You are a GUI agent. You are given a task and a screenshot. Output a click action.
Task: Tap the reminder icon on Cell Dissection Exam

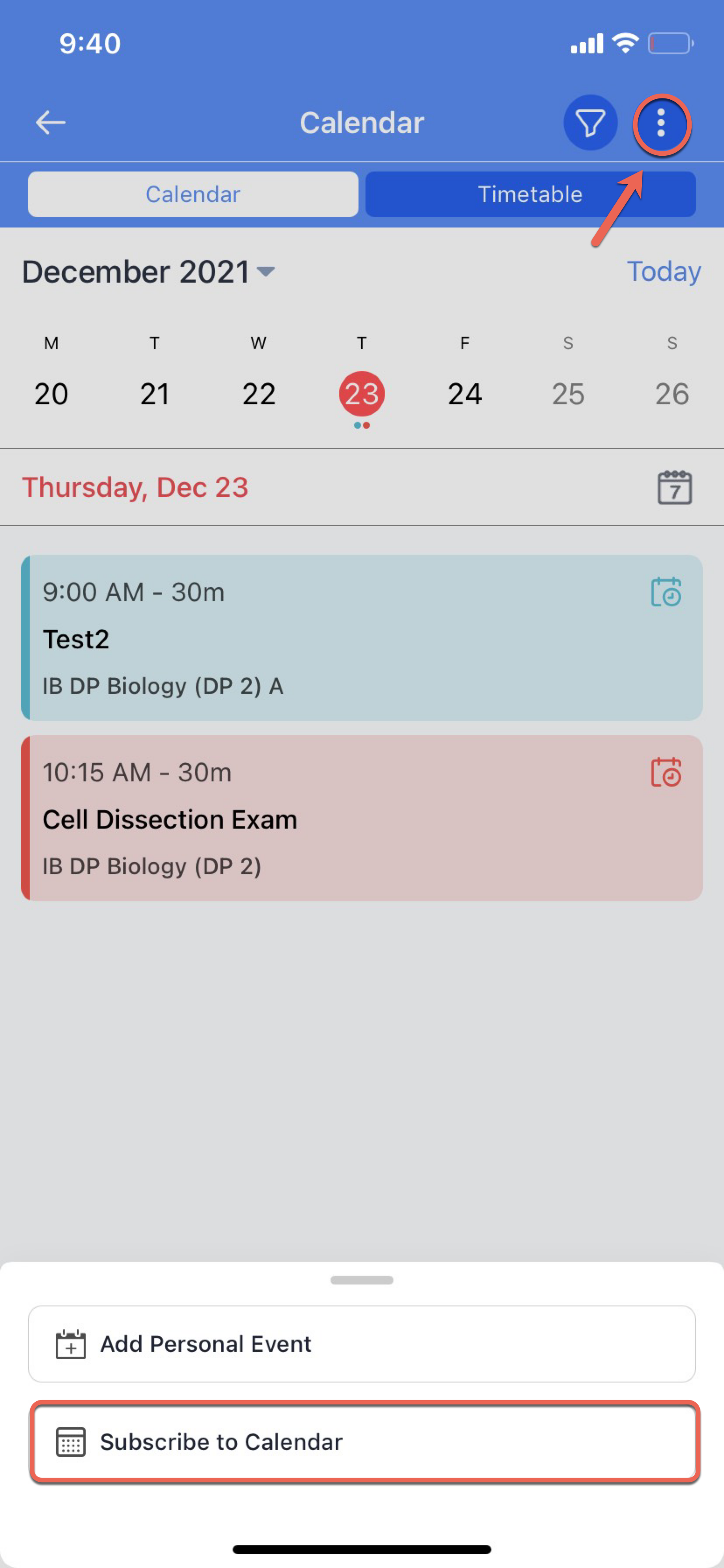(x=668, y=773)
